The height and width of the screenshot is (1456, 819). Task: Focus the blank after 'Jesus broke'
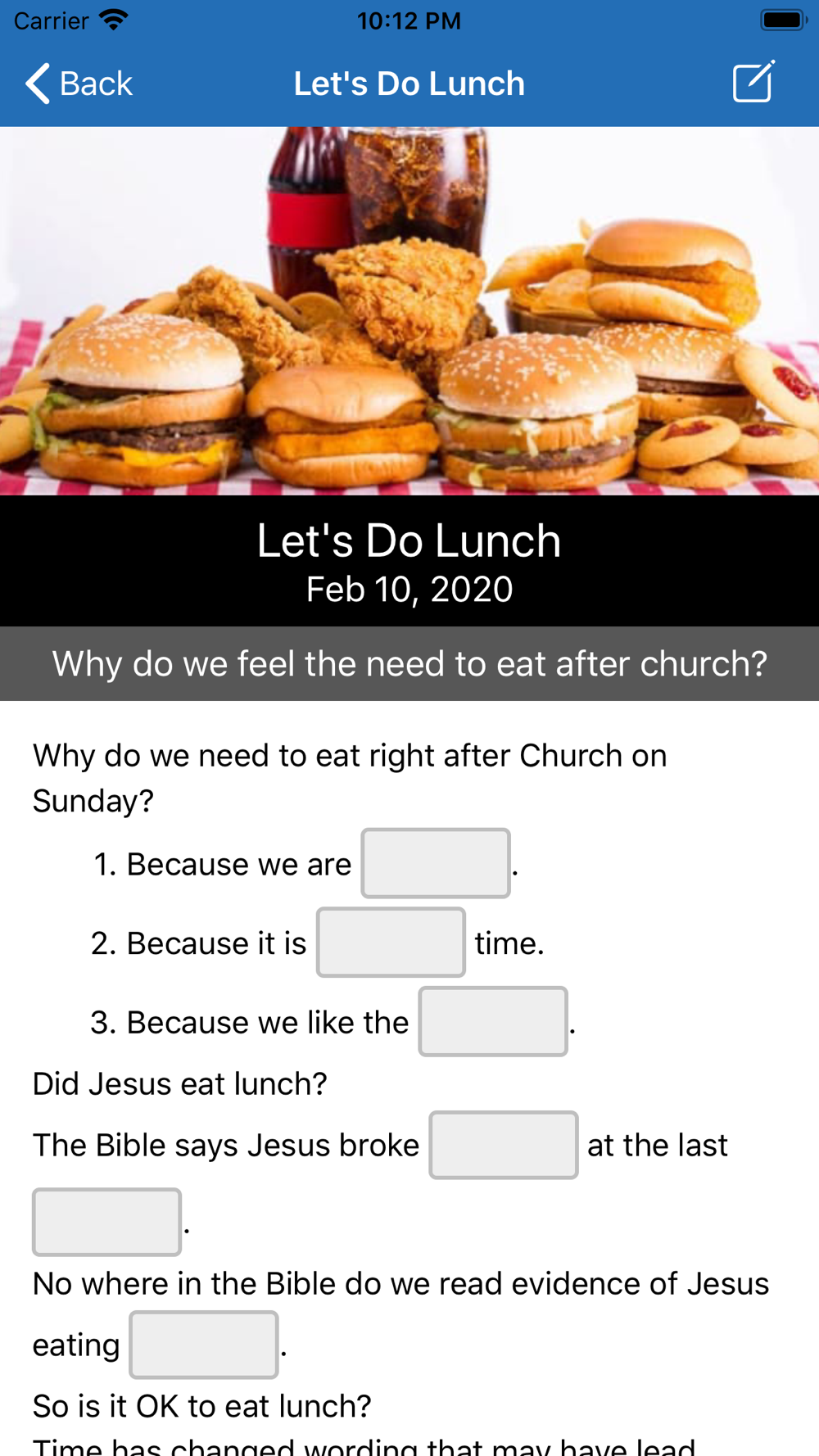coord(504,1145)
